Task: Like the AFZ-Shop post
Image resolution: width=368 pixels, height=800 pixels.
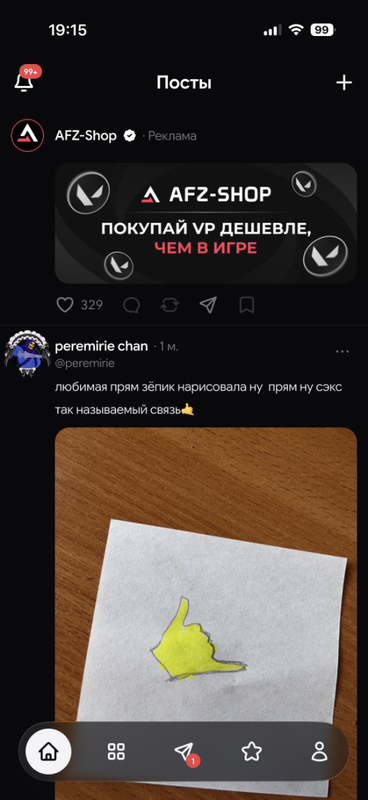Action: (65, 305)
